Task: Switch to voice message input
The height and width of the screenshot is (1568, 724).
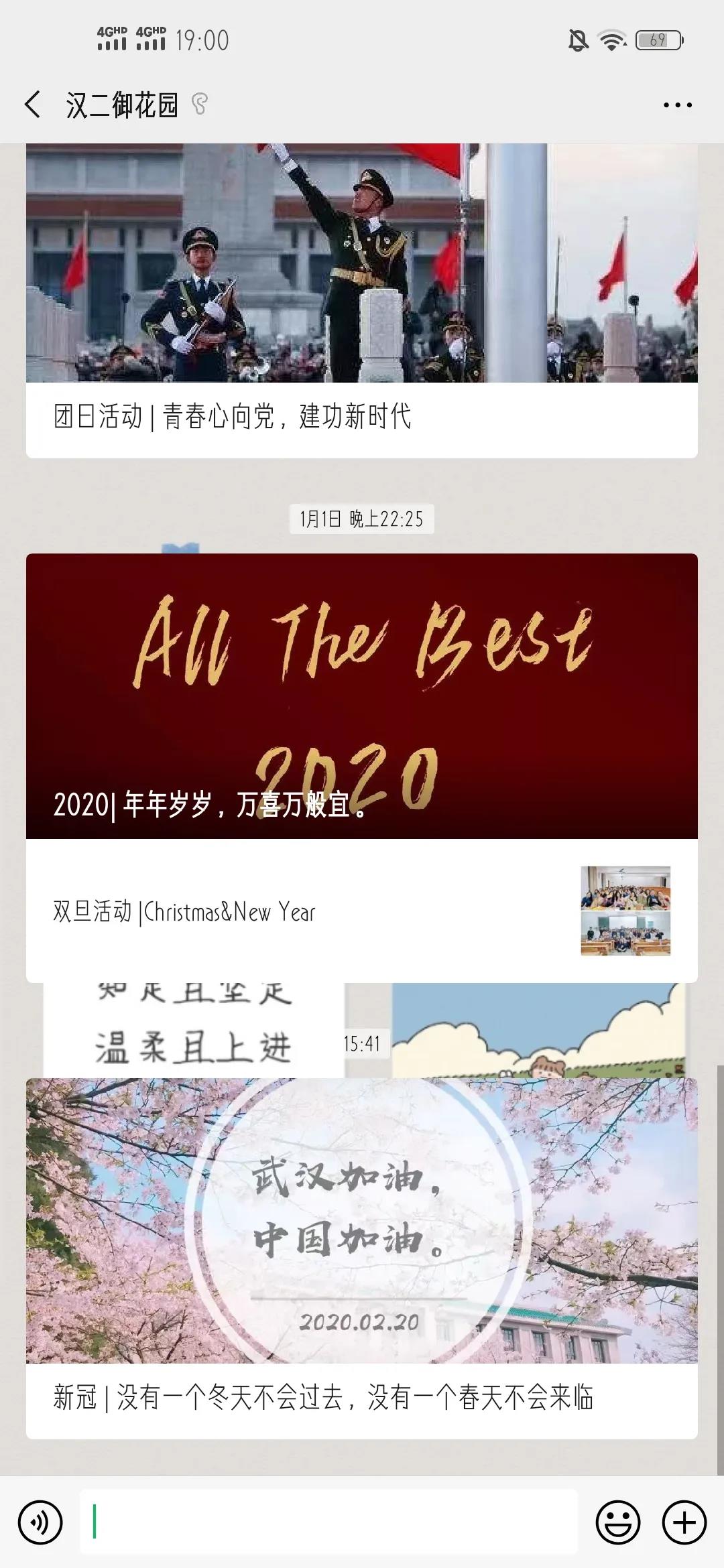Action: click(40, 1522)
